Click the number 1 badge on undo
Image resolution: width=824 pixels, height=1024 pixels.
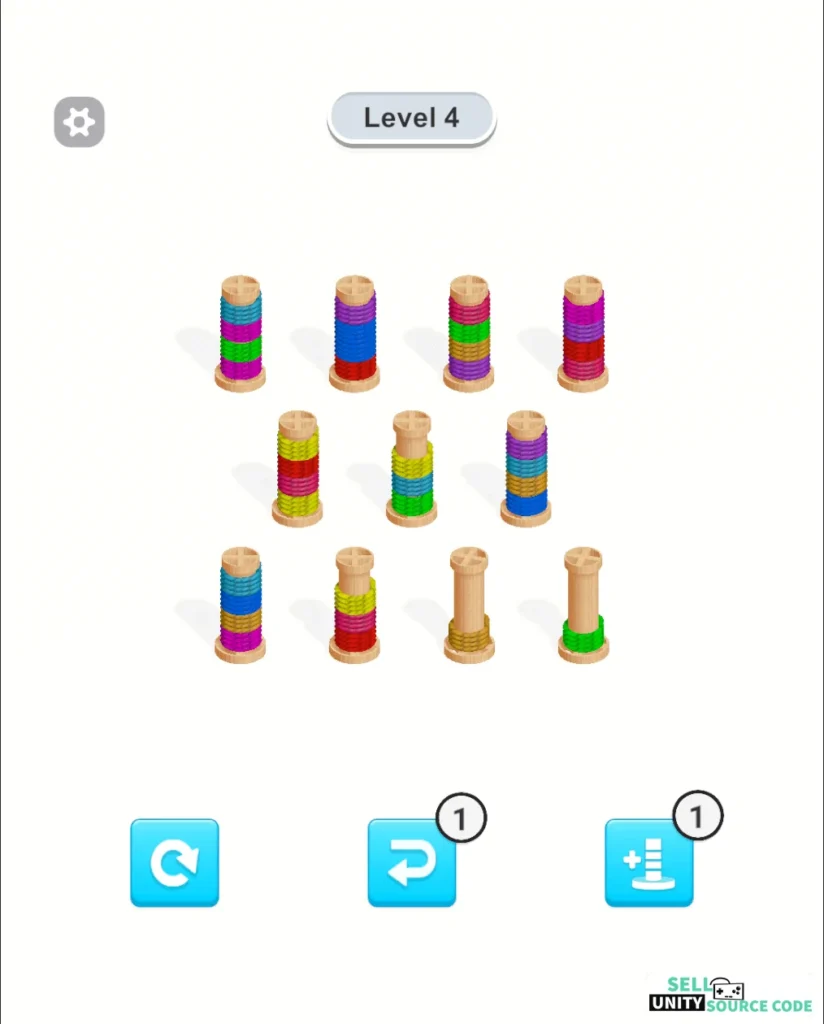[x=462, y=818]
